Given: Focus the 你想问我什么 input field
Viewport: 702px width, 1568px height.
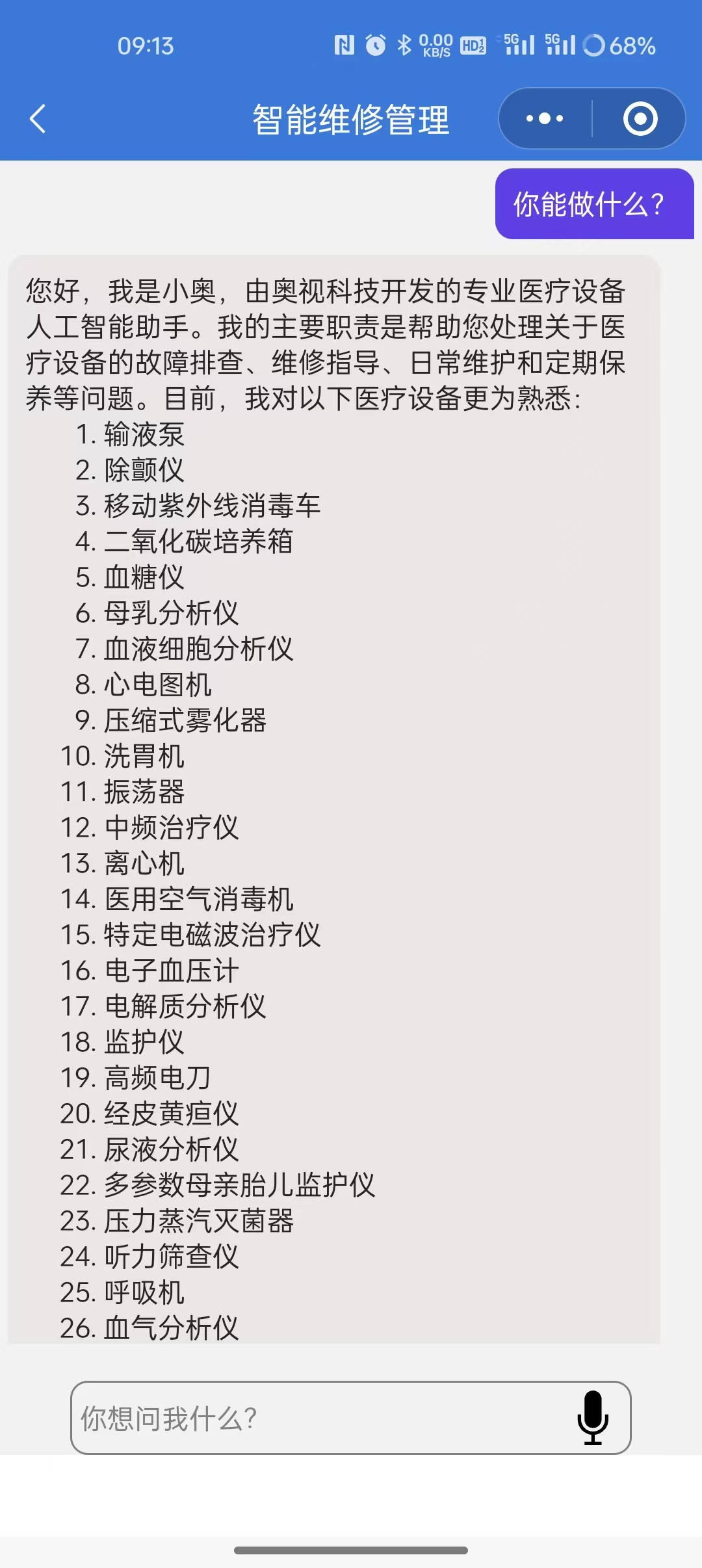Looking at the screenshot, I should coord(312,1418).
